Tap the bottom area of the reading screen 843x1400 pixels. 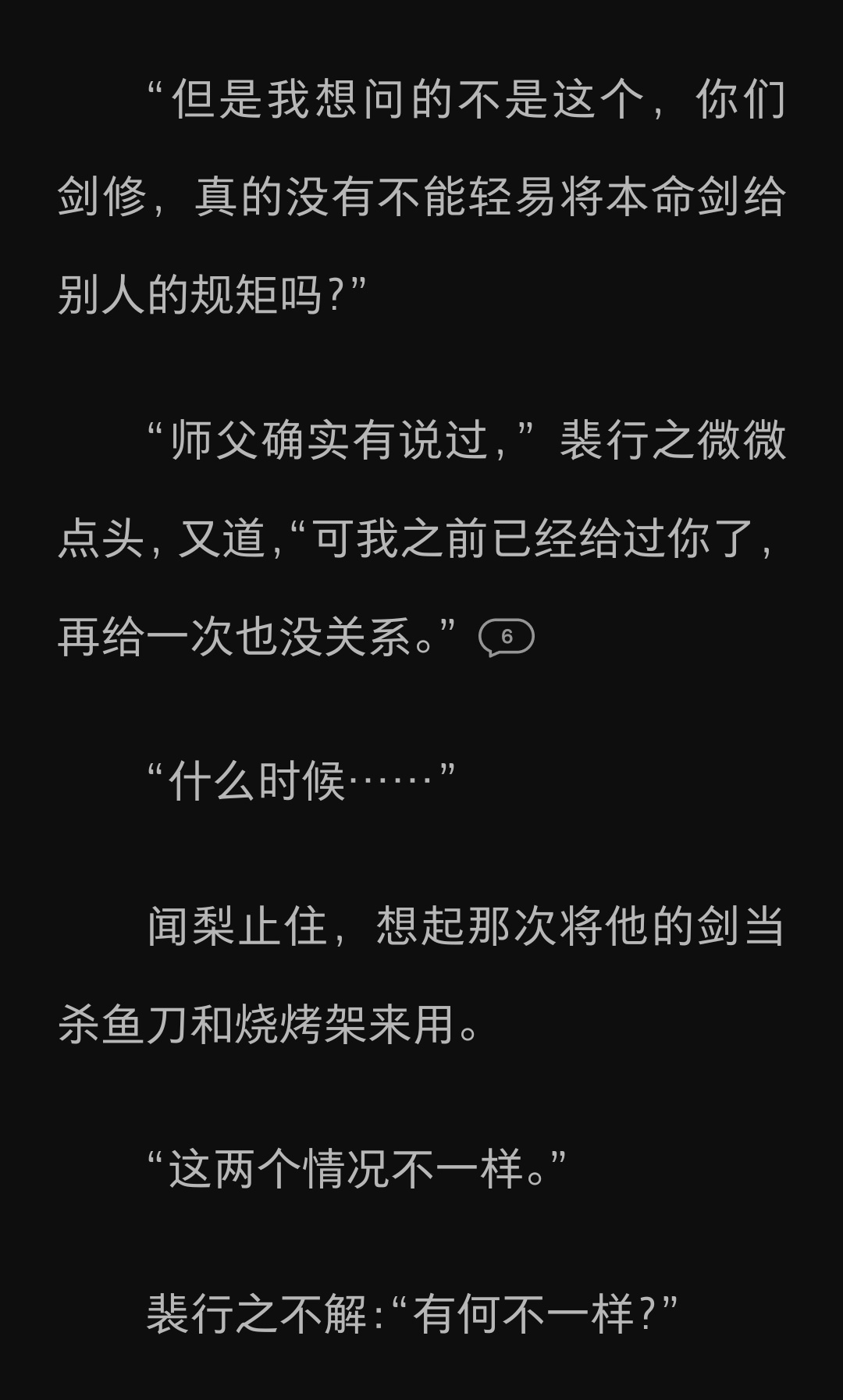[421, 1373]
